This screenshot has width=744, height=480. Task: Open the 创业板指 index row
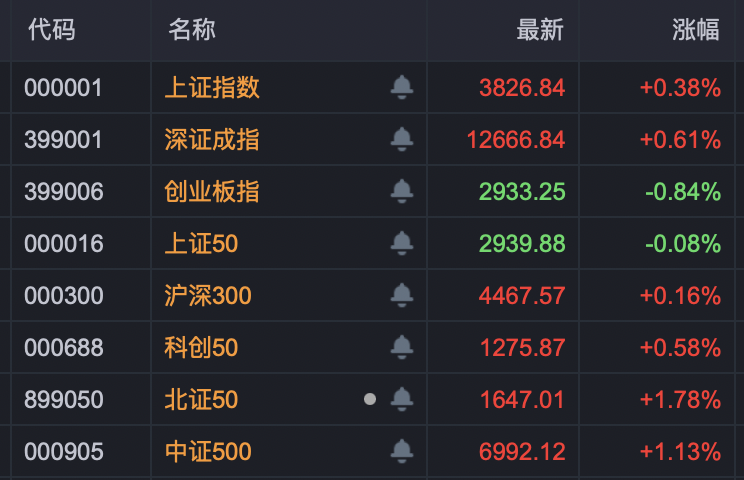(x=212, y=192)
